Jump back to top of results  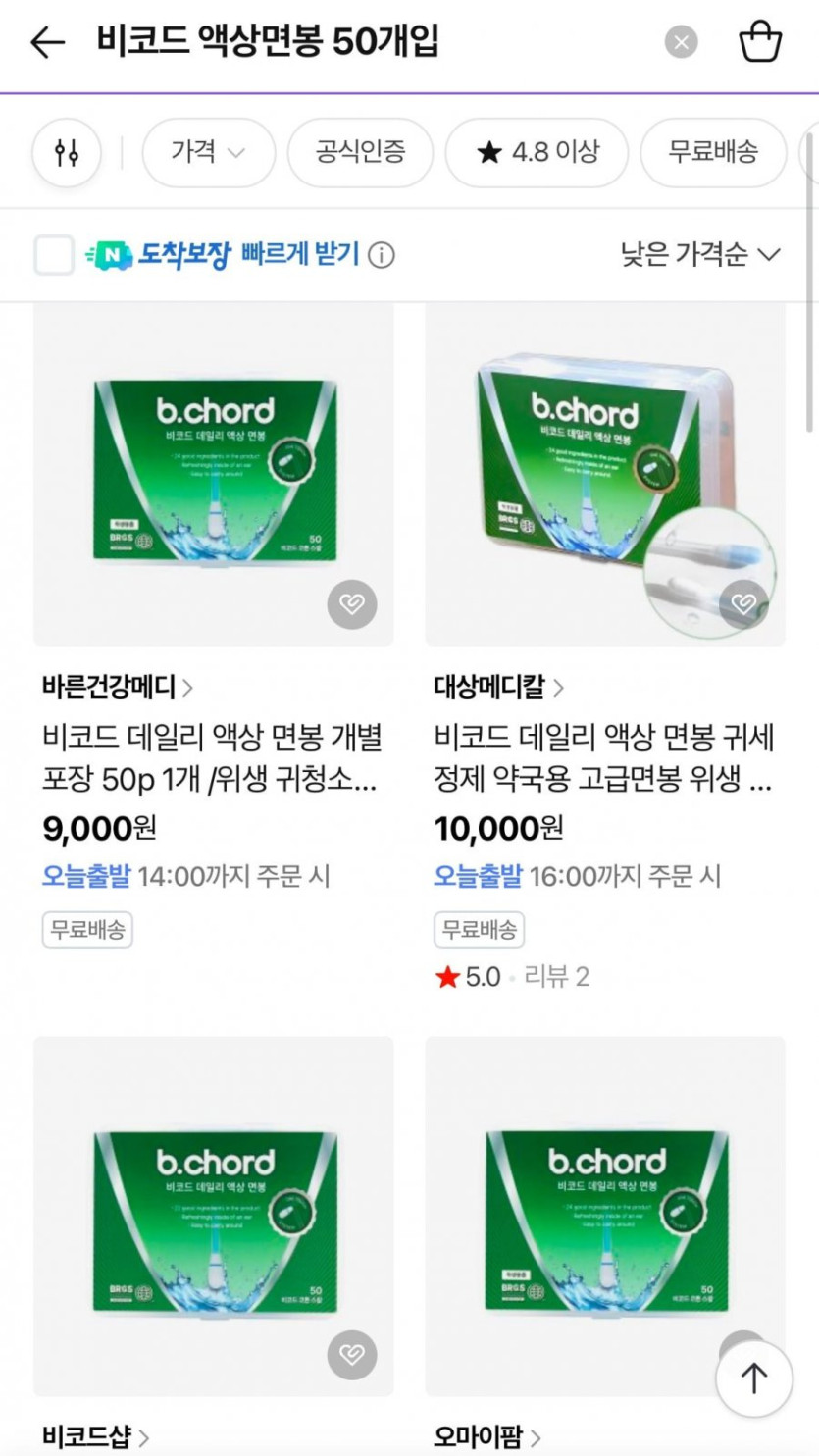pyautogui.click(x=753, y=1378)
